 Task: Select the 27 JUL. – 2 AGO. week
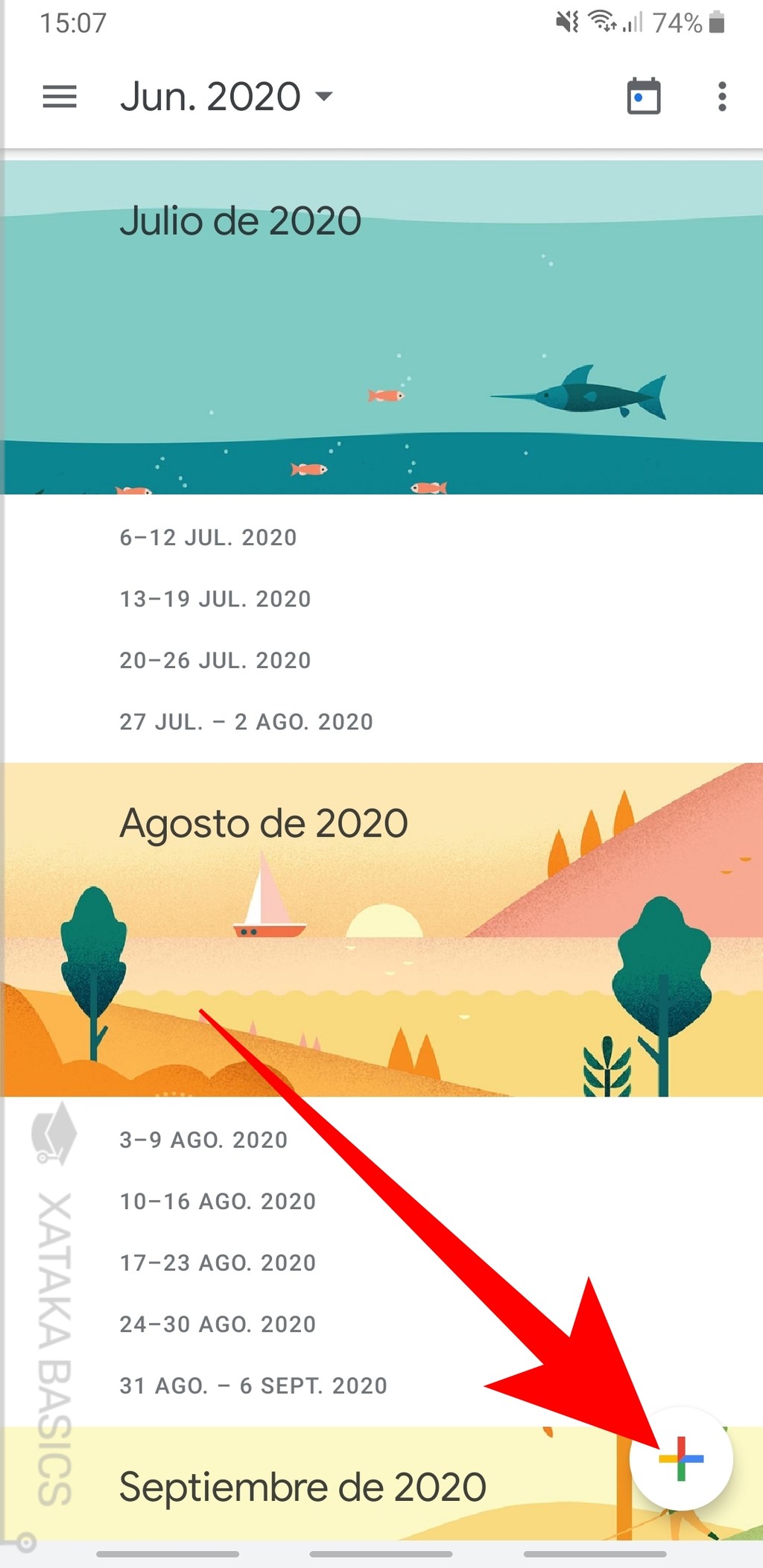click(x=247, y=721)
